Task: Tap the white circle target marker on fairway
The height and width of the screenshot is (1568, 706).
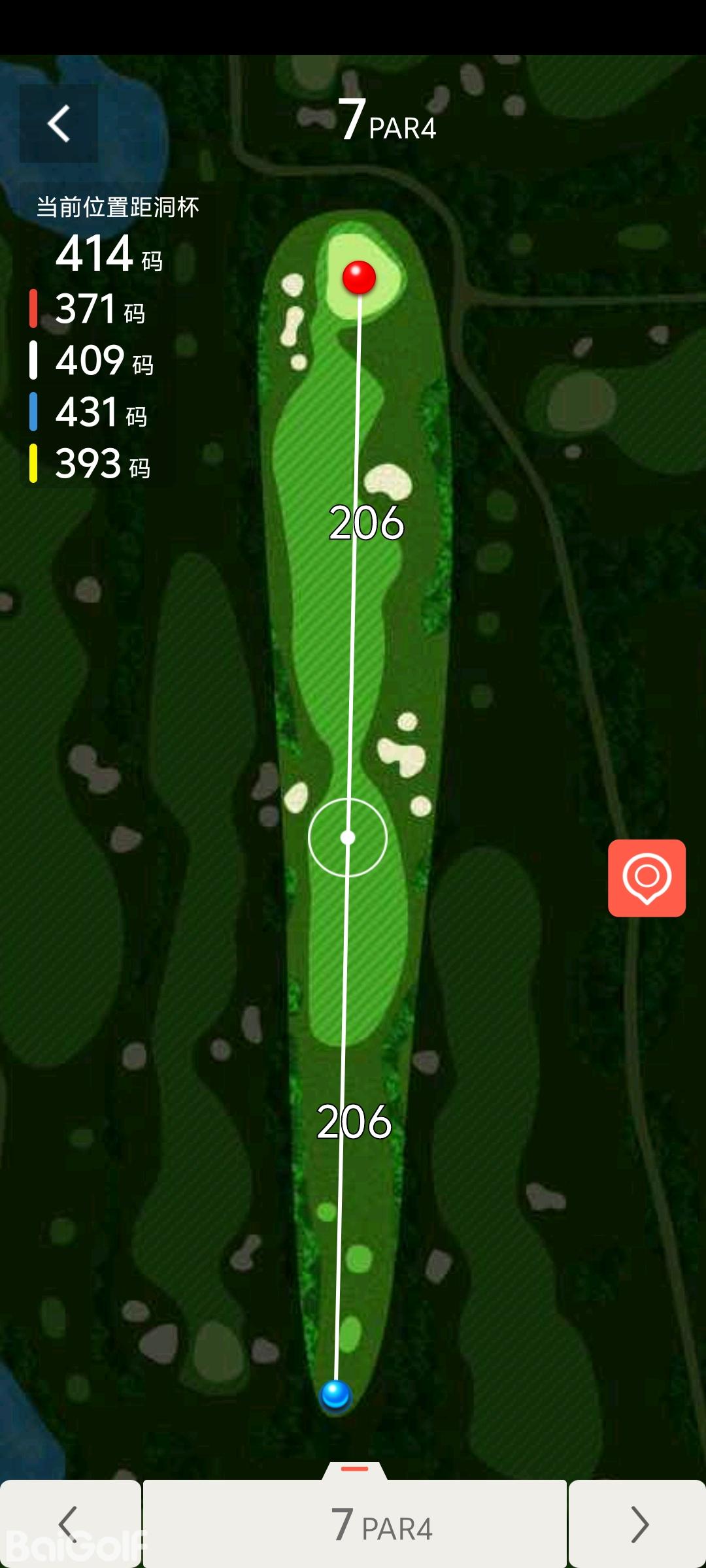Action: pos(348,837)
